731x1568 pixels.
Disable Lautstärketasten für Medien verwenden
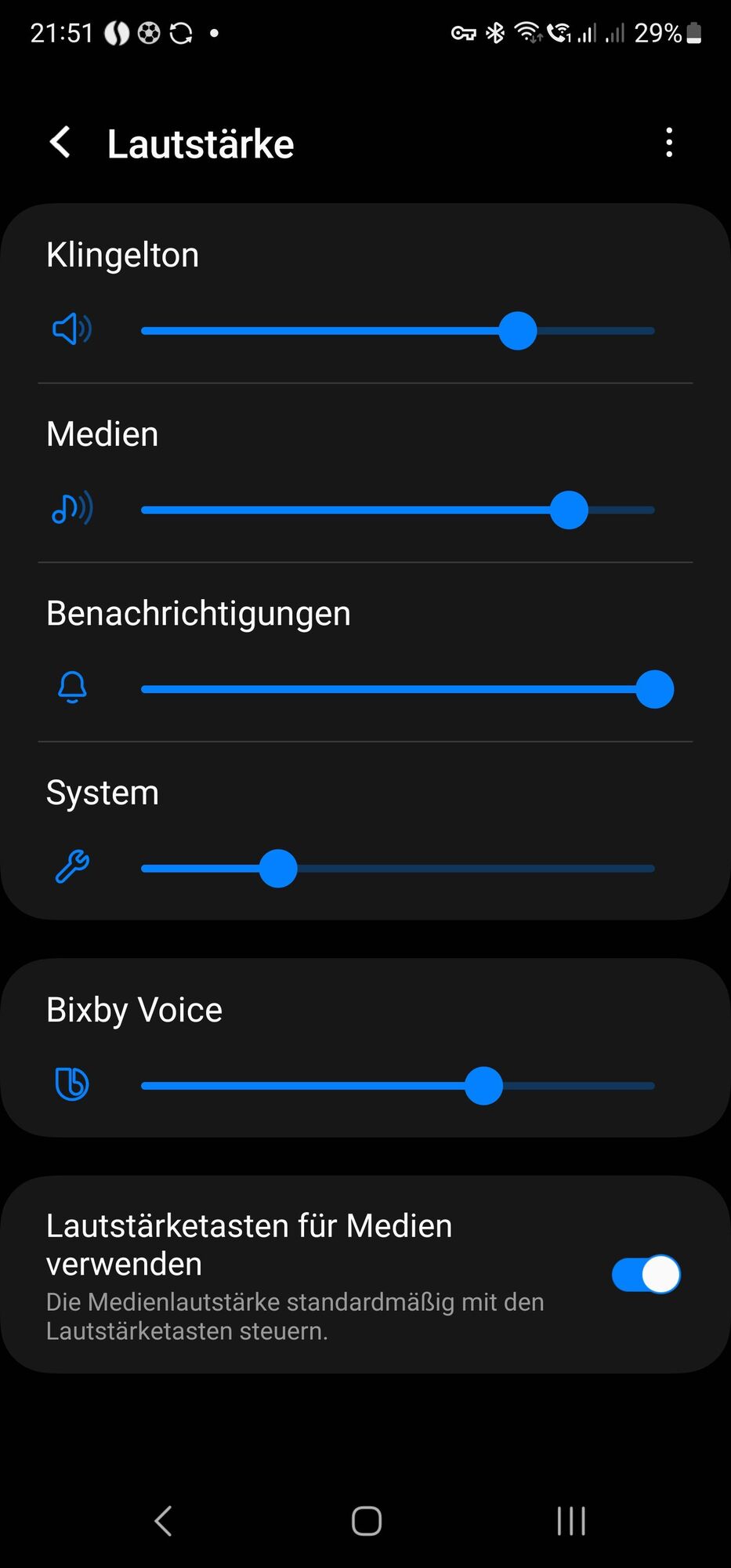[x=646, y=1274]
